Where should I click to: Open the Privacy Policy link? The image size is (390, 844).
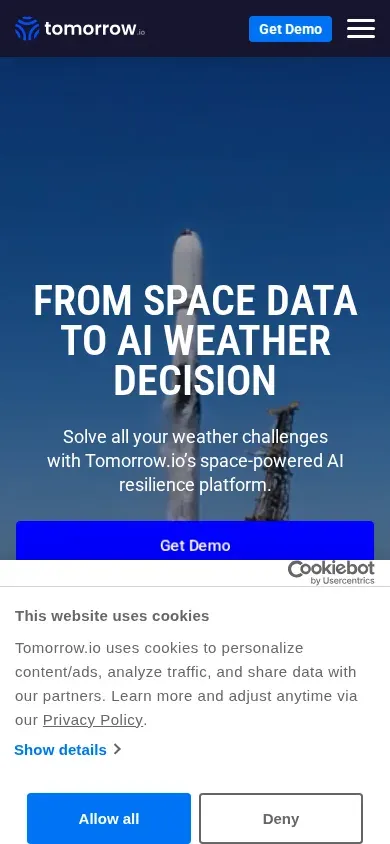(x=93, y=720)
